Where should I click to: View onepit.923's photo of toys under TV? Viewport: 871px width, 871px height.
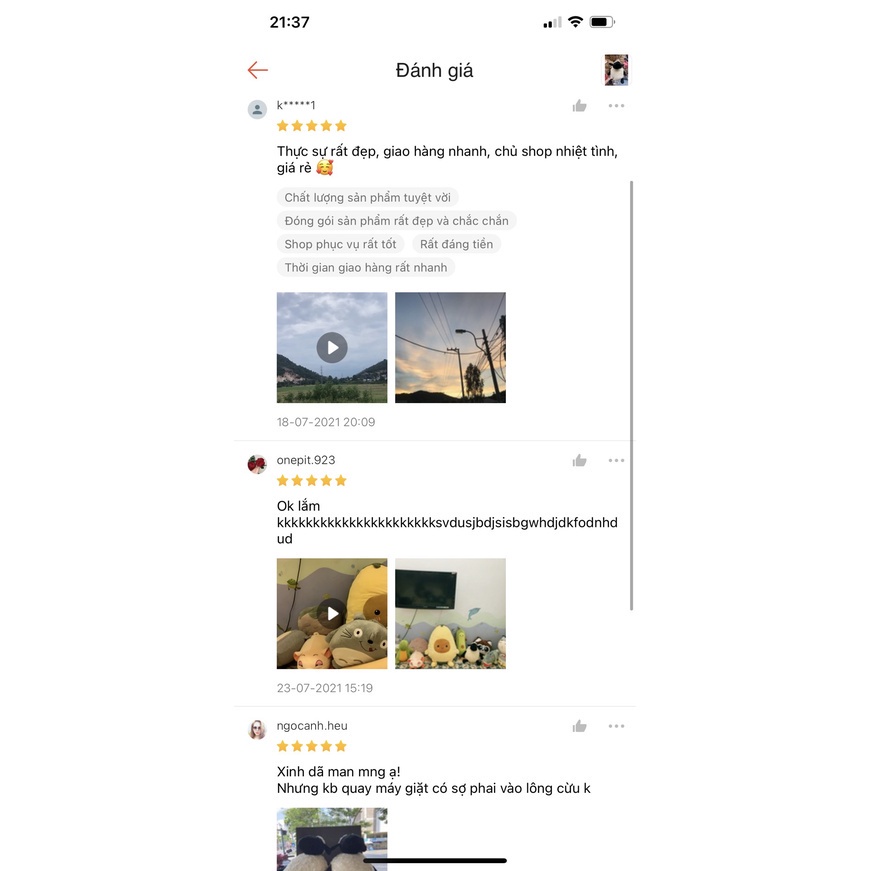pyautogui.click(x=450, y=613)
